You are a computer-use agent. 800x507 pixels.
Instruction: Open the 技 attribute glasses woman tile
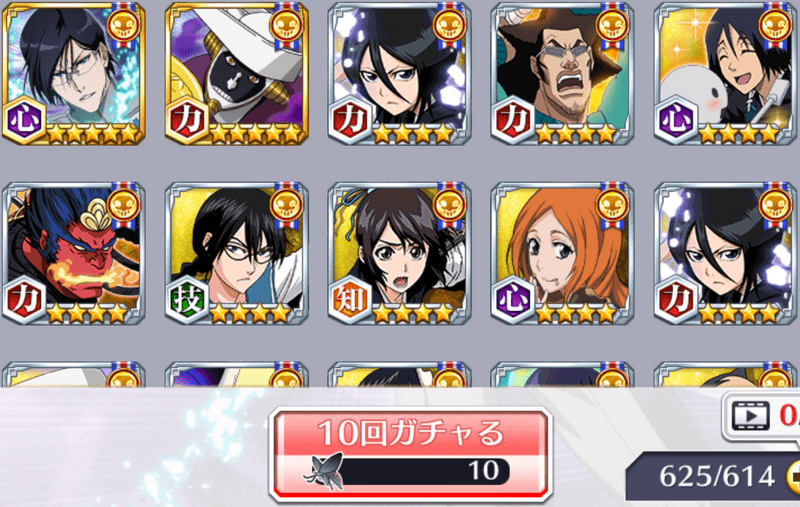tap(236, 254)
